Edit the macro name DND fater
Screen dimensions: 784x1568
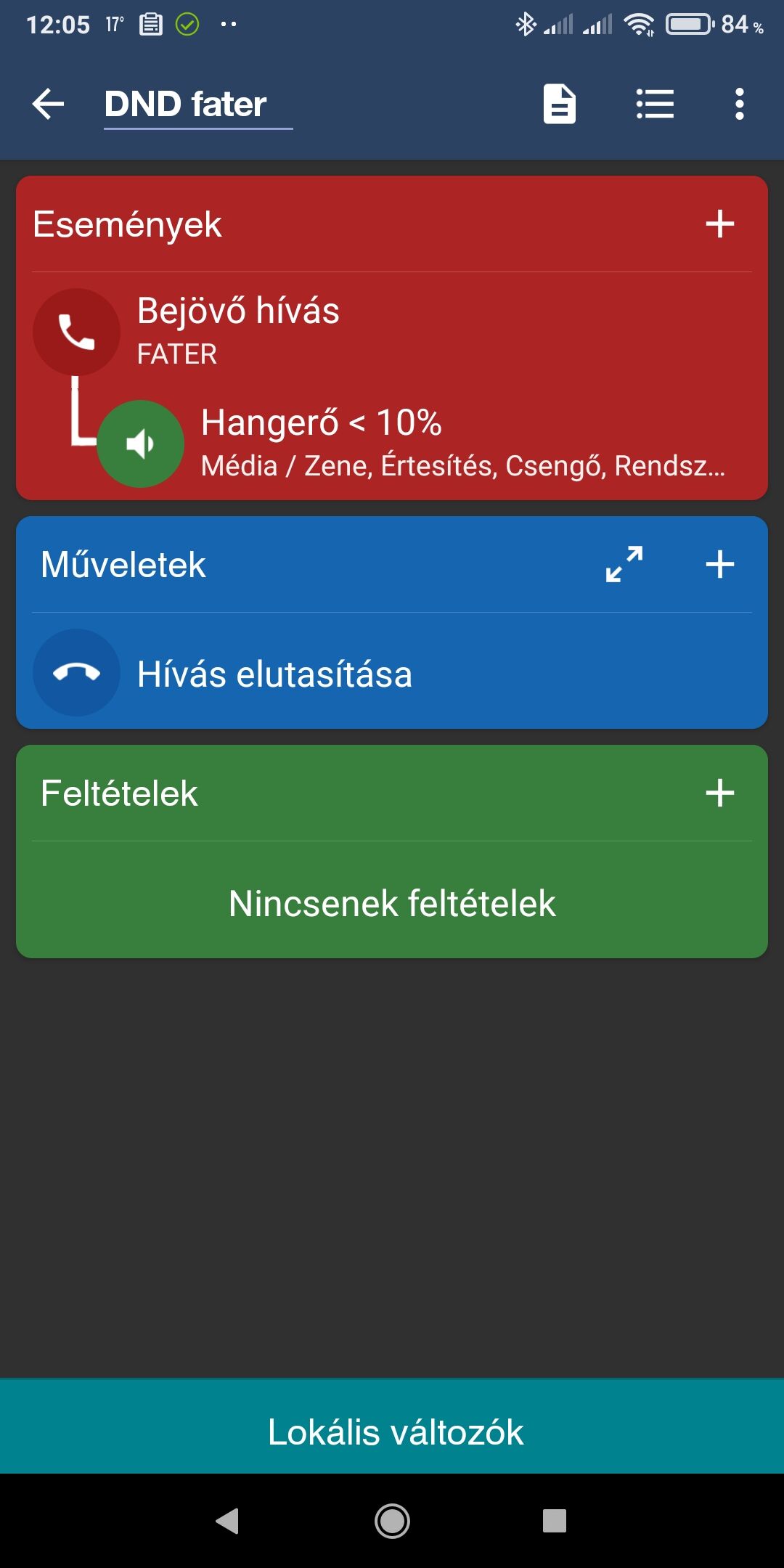pos(186,104)
